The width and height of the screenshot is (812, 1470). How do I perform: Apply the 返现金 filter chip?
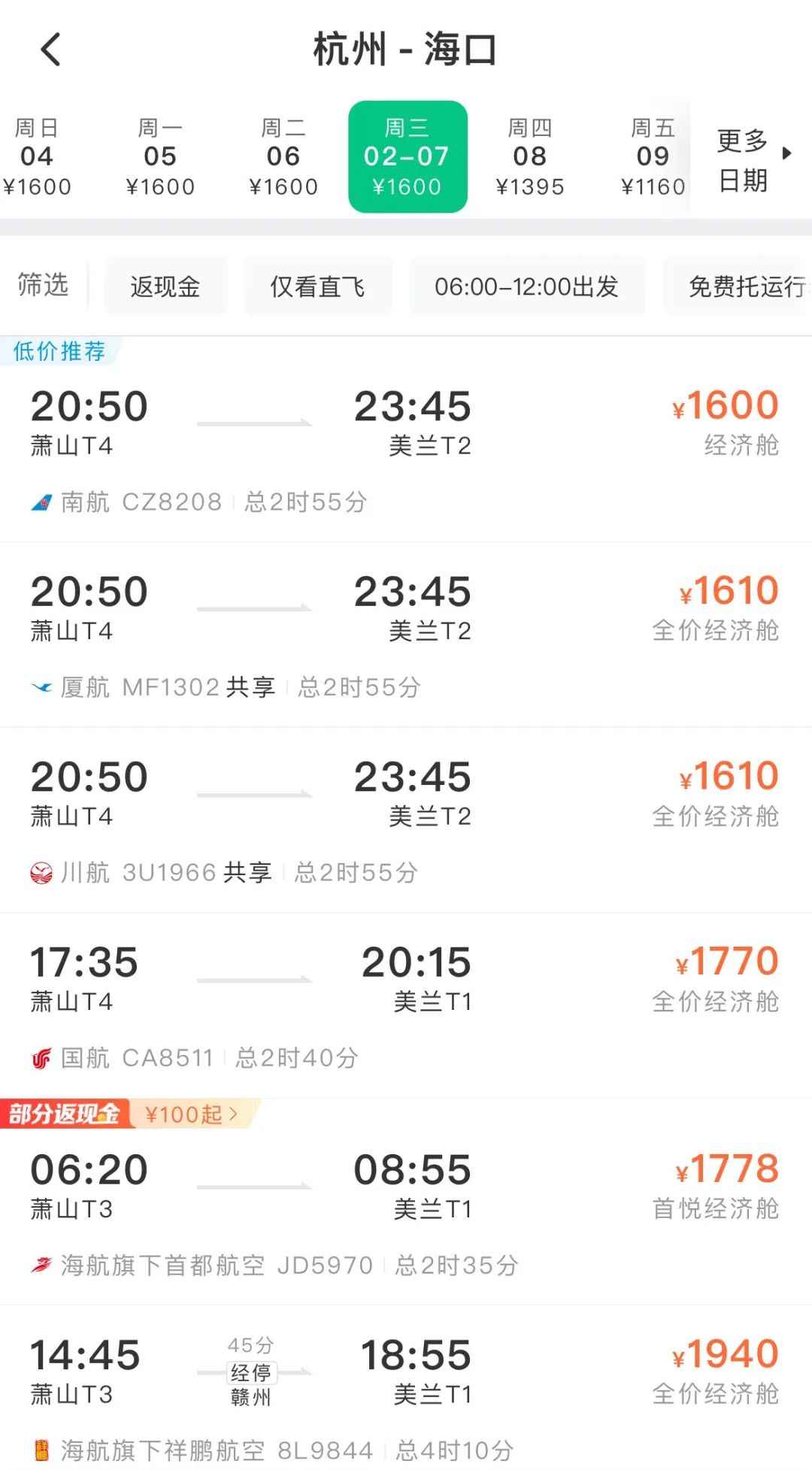165,286
